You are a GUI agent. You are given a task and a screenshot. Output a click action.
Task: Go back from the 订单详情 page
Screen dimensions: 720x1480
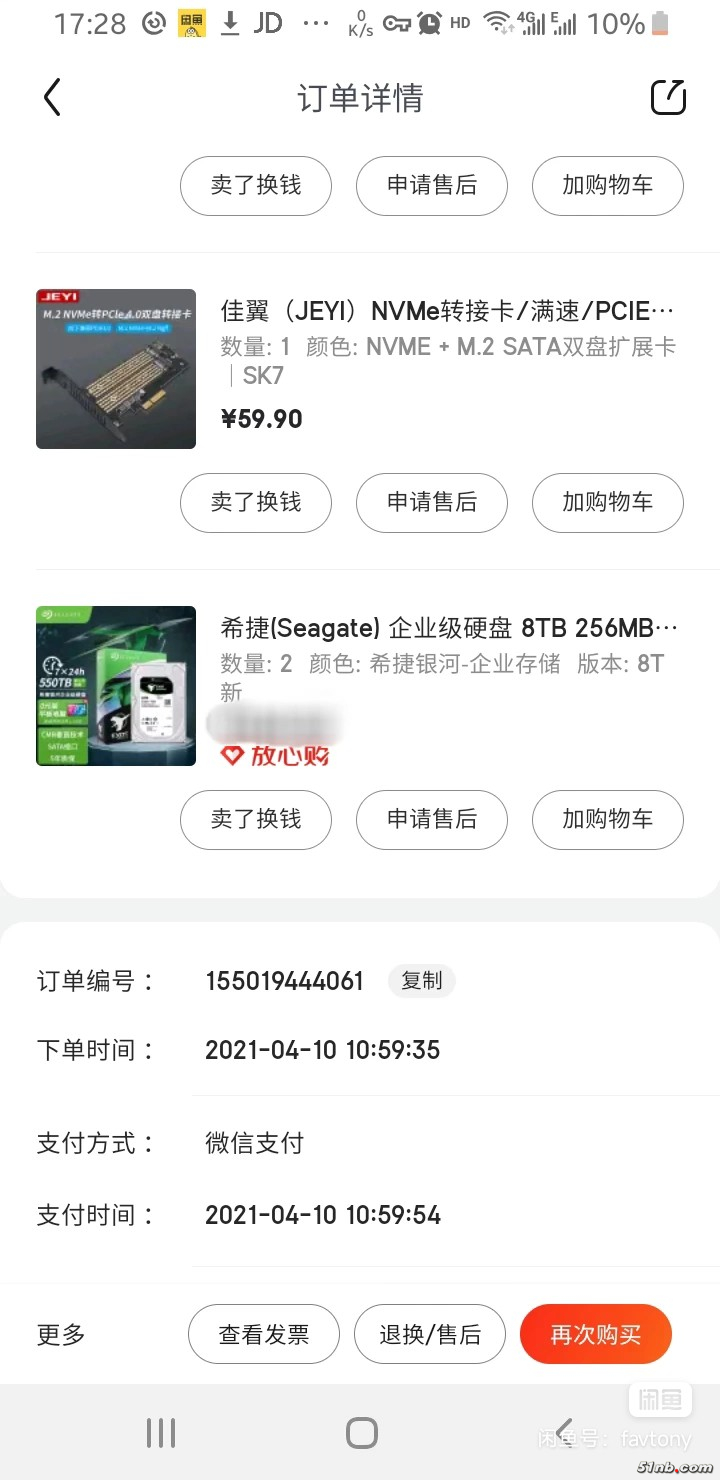[x=53, y=98]
